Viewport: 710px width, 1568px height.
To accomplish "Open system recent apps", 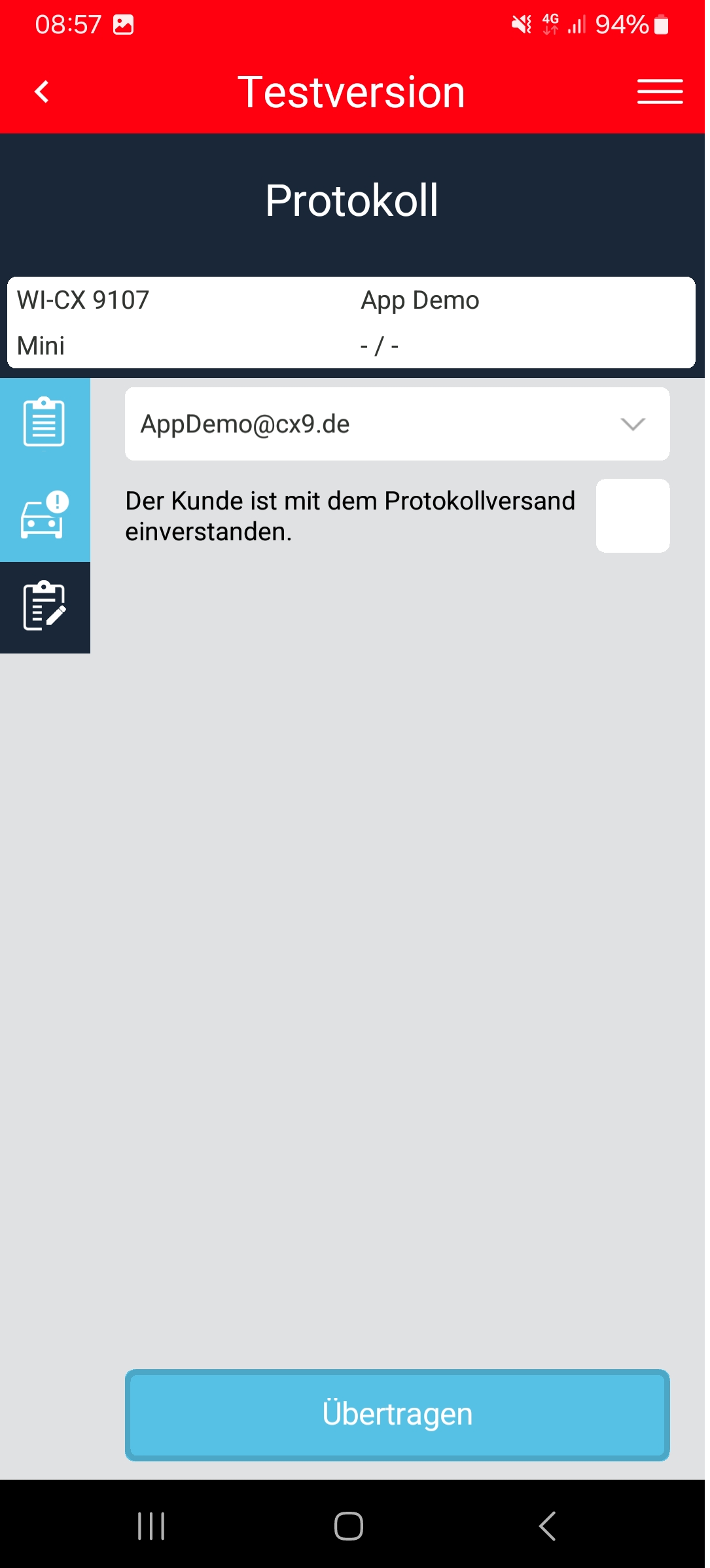I will pyautogui.click(x=151, y=1526).
